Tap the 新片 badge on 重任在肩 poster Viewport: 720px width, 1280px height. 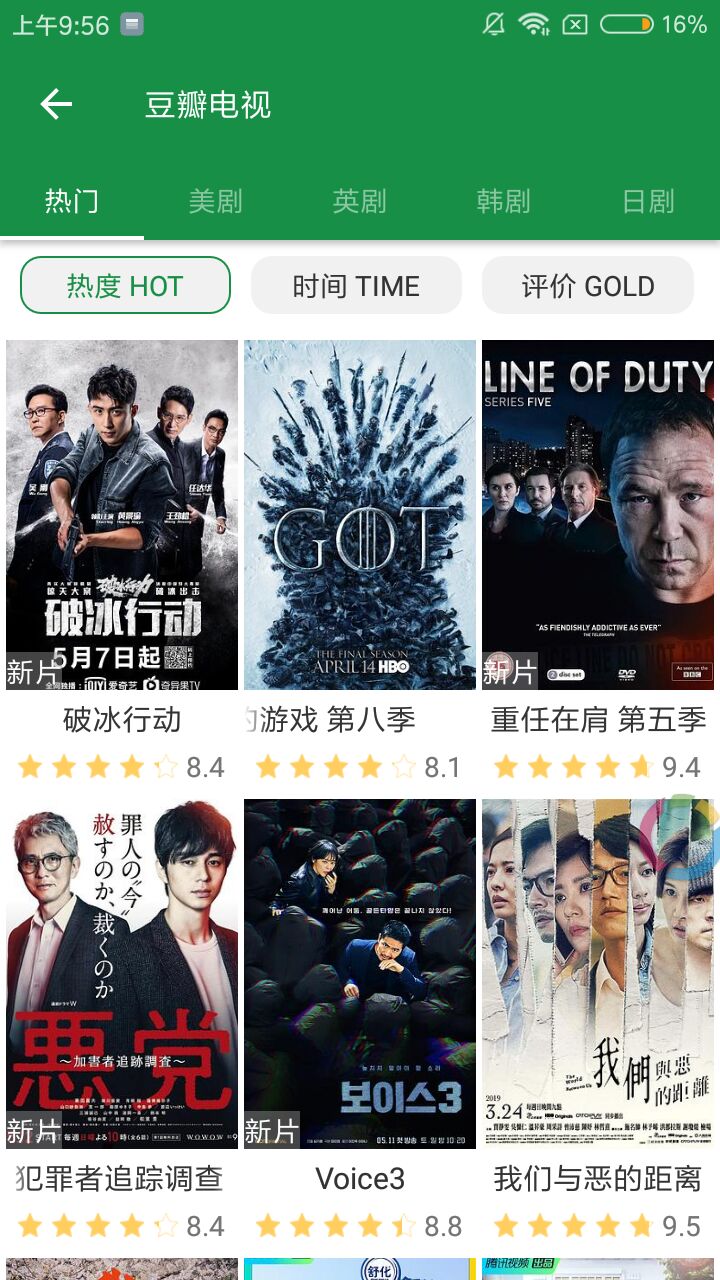click(512, 671)
